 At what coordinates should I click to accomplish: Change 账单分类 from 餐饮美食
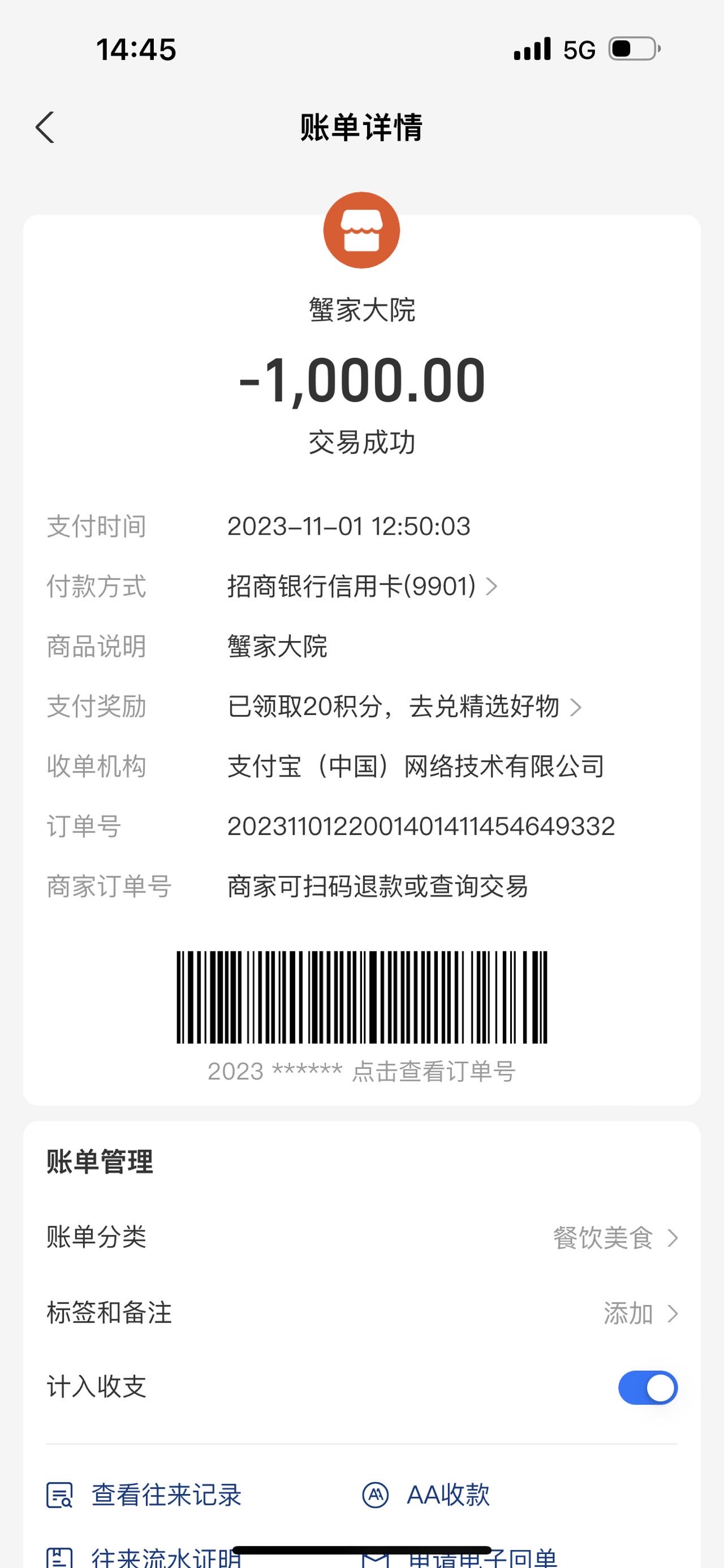tap(361, 1237)
